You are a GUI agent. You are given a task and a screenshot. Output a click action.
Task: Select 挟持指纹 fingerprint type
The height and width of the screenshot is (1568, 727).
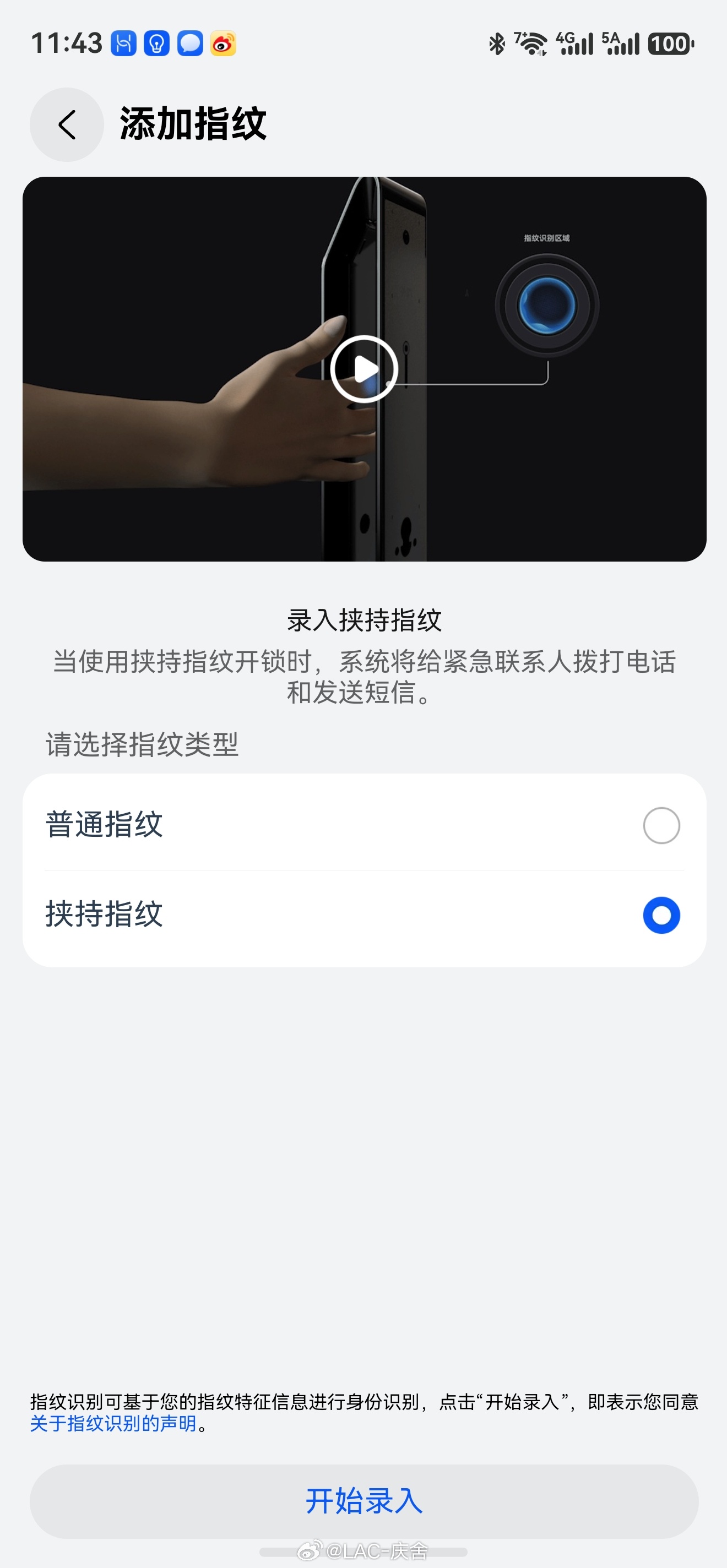point(364,915)
